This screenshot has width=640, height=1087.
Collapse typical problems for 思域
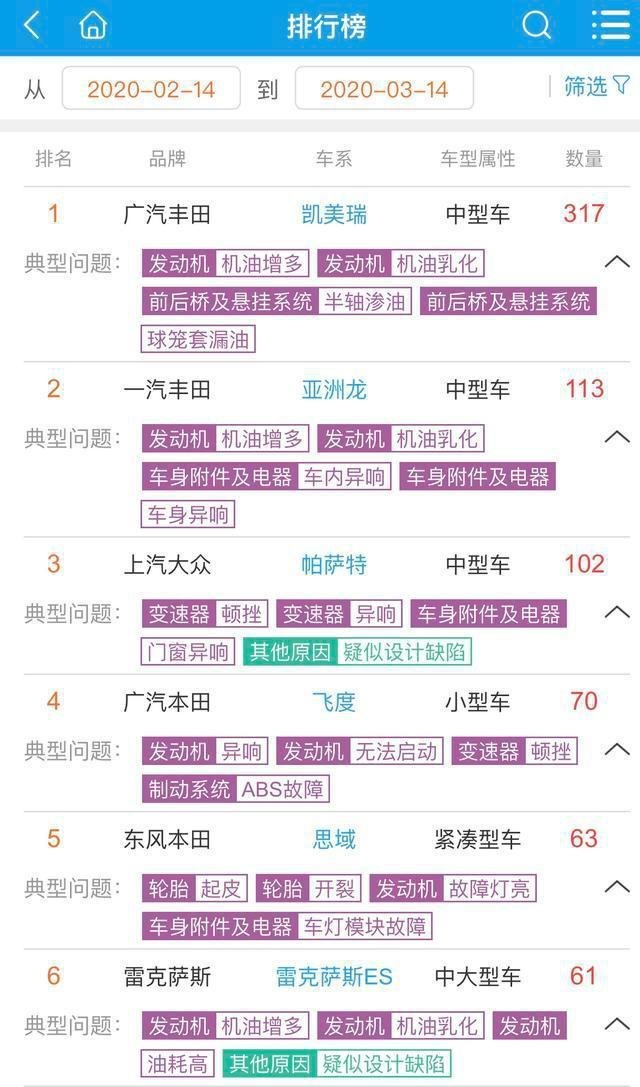pos(617,887)
